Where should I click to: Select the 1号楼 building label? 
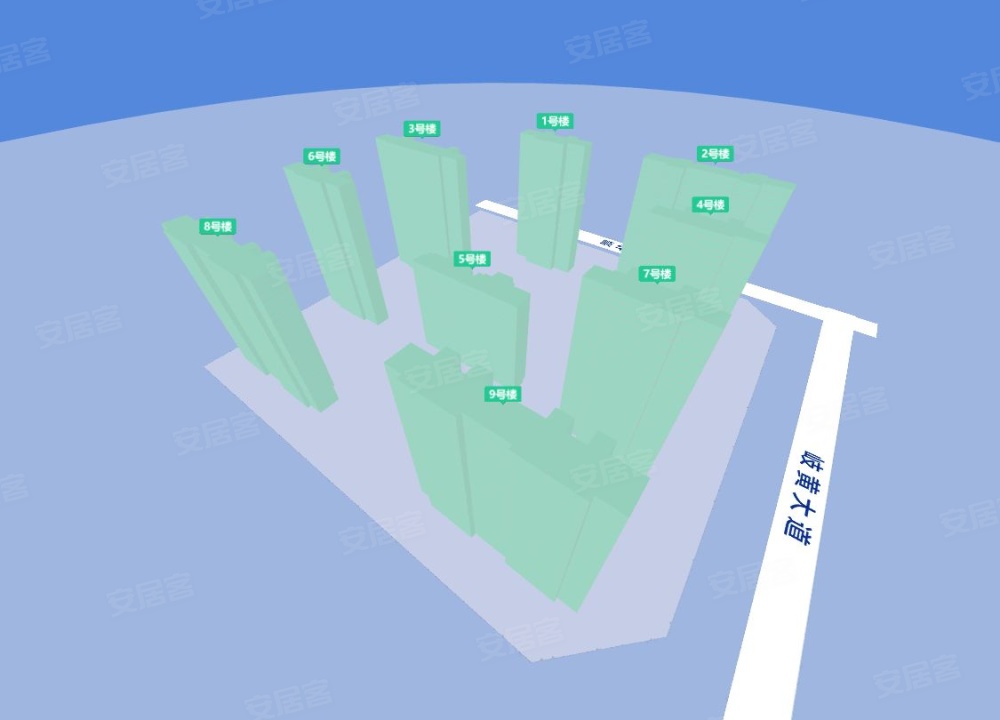point(555,121)
